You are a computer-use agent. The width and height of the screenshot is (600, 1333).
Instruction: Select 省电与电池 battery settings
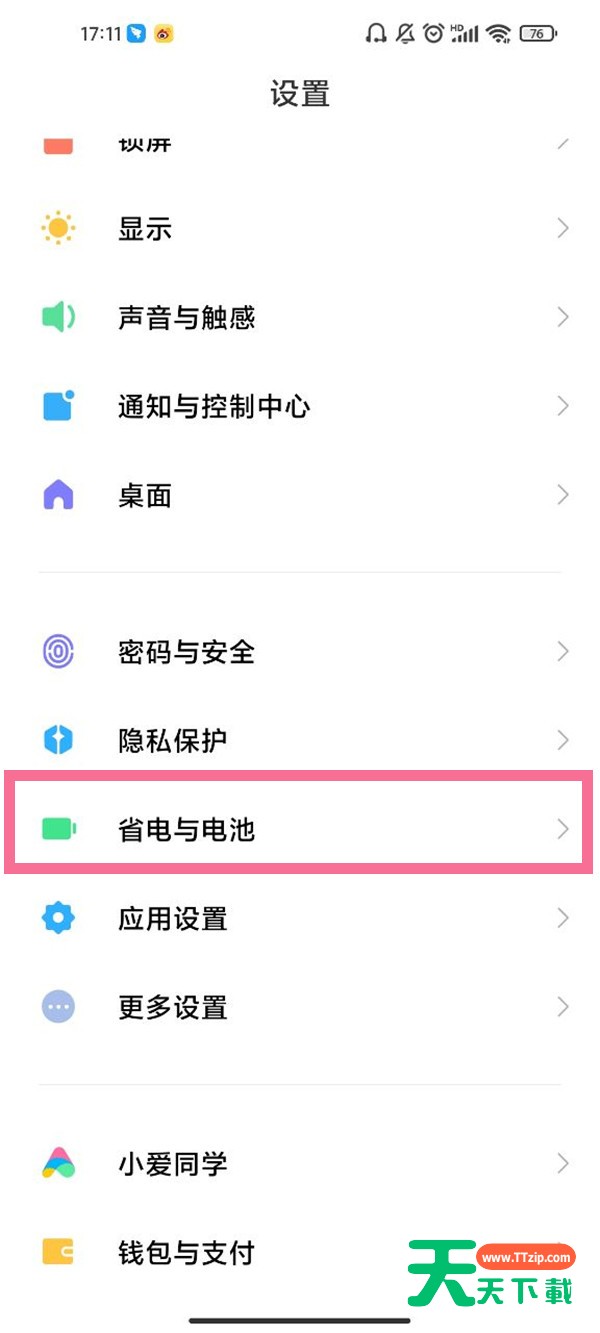pos(187,829)
